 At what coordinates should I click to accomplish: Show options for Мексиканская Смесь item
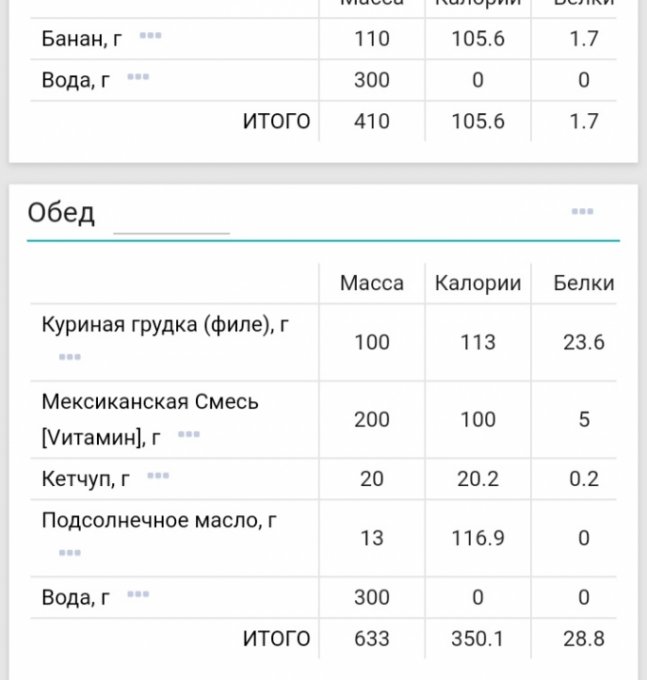189,435
